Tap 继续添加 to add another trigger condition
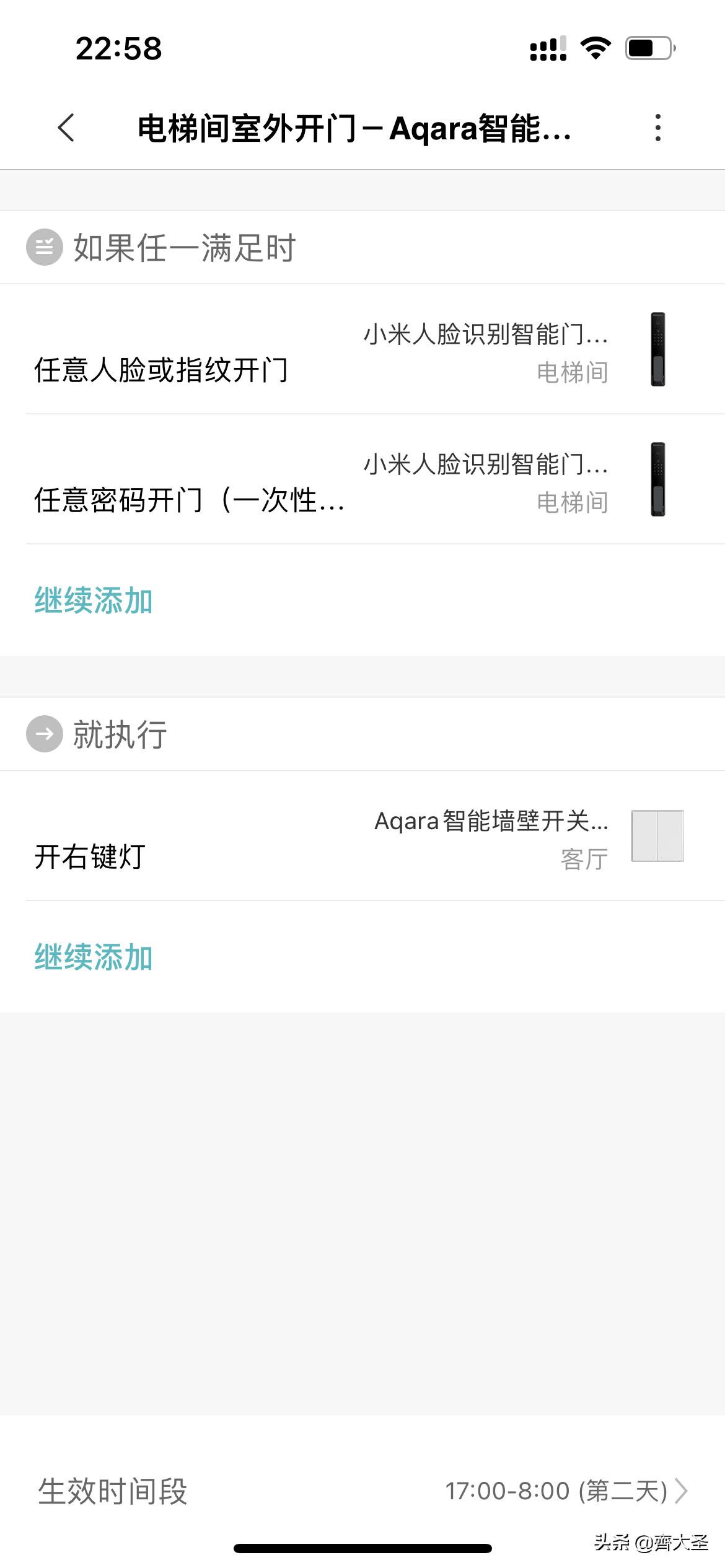Image resolution: width=725 pixels, height=1568 pixels. (92, 599)
